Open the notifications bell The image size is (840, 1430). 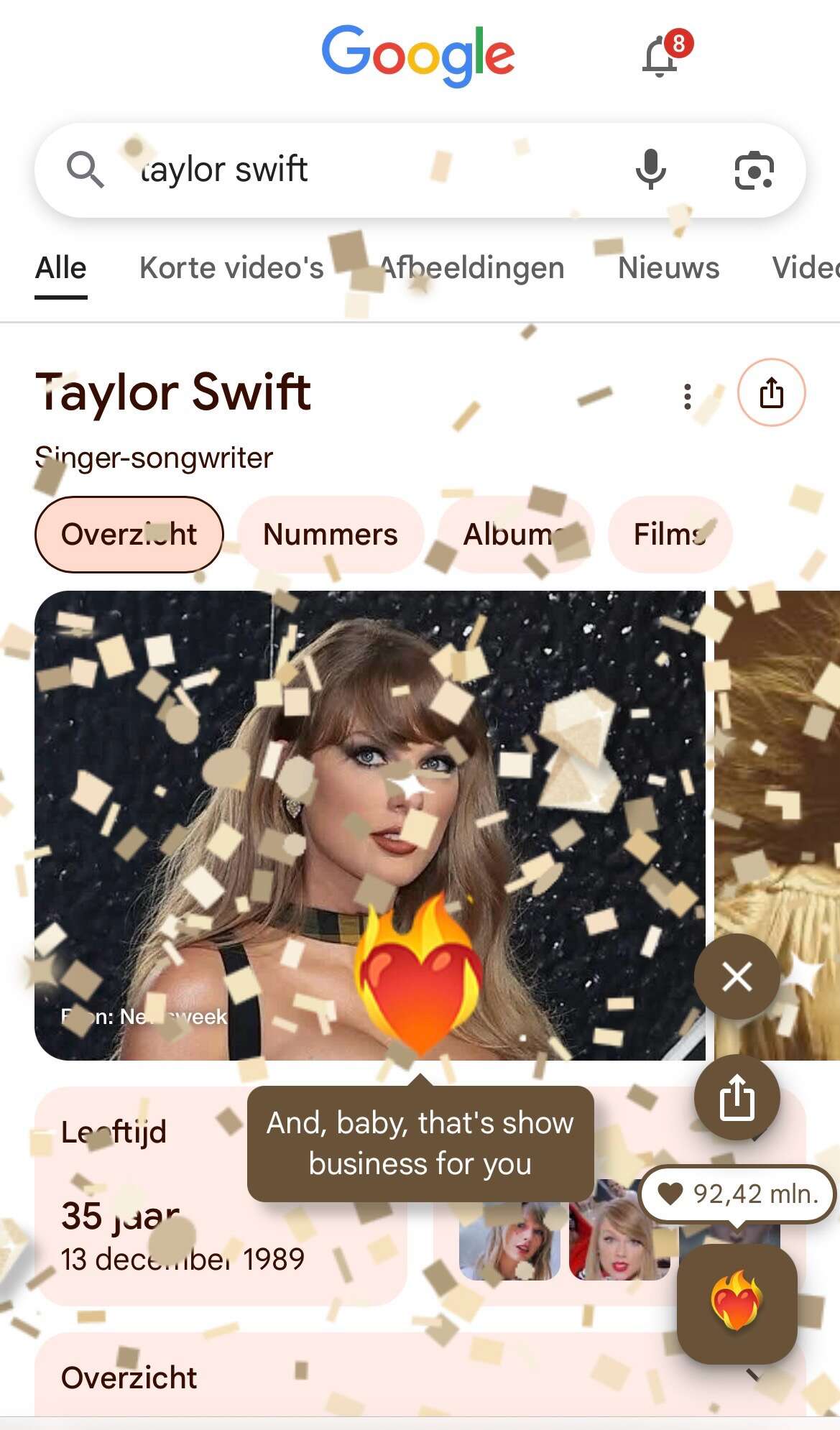click(x=660, y=57)
